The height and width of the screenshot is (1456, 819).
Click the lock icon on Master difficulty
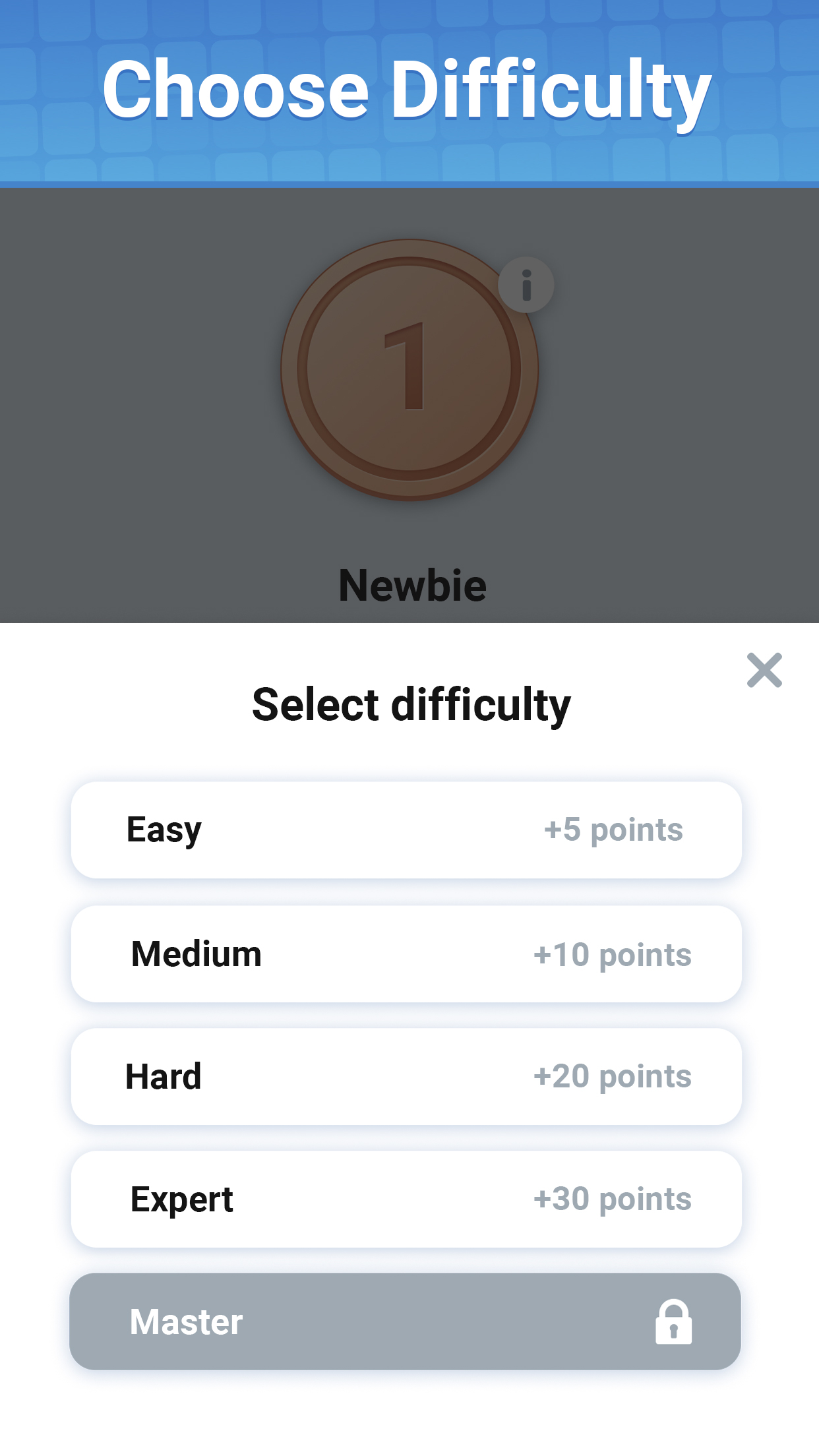674,1321
